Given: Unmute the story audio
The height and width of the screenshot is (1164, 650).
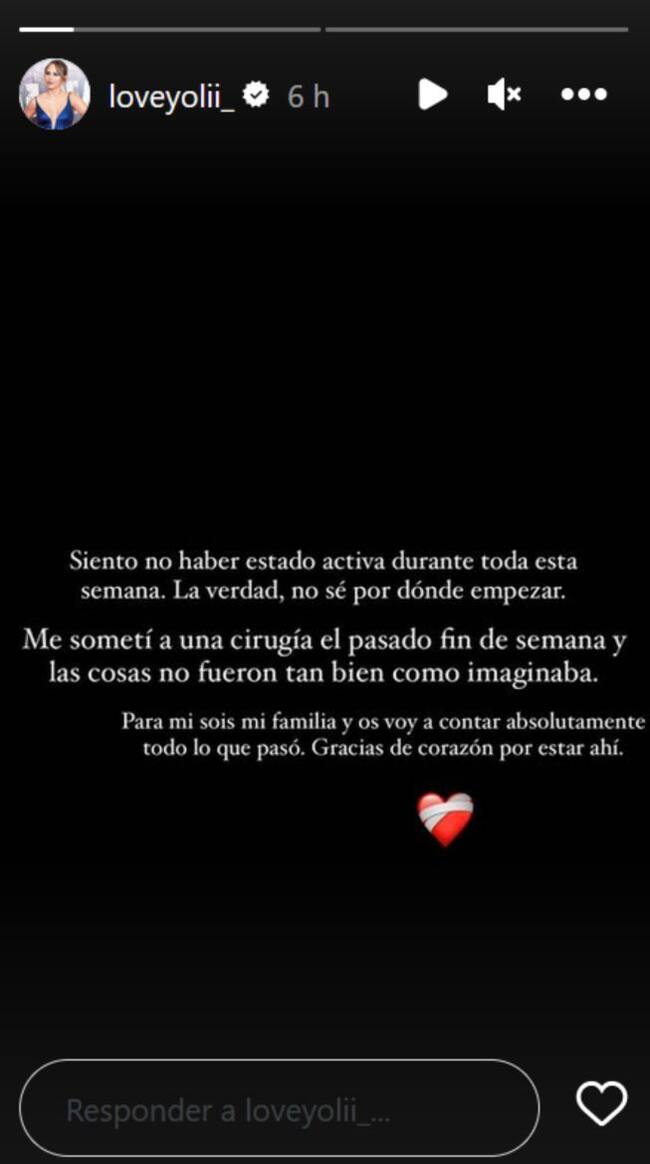Looking at the screenshot, I should 504,95.
